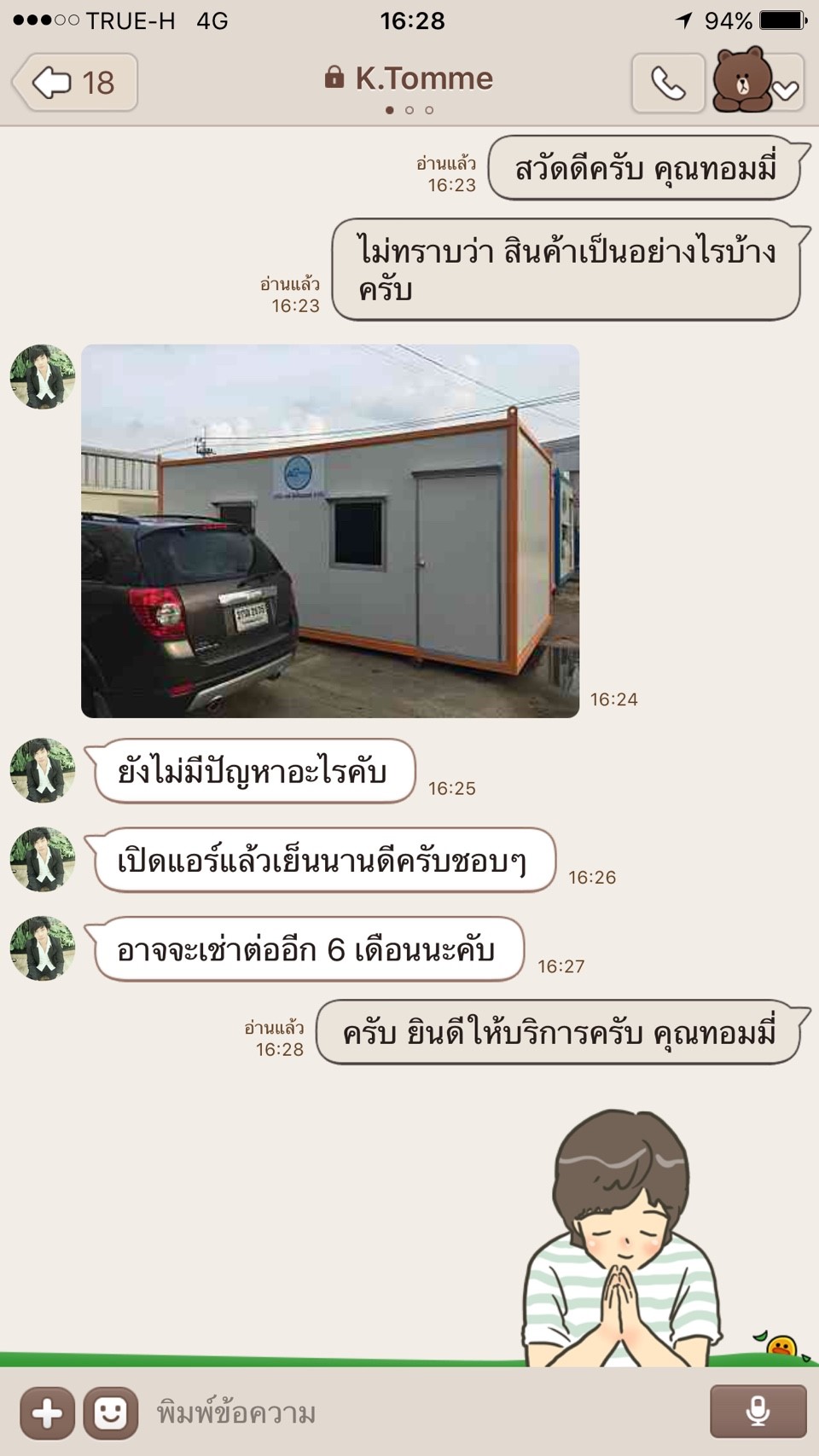The width and height of the screenshot is (819, 1456).
Task: View profile avatar beside the 16:26 message
Action: point(42,859)
